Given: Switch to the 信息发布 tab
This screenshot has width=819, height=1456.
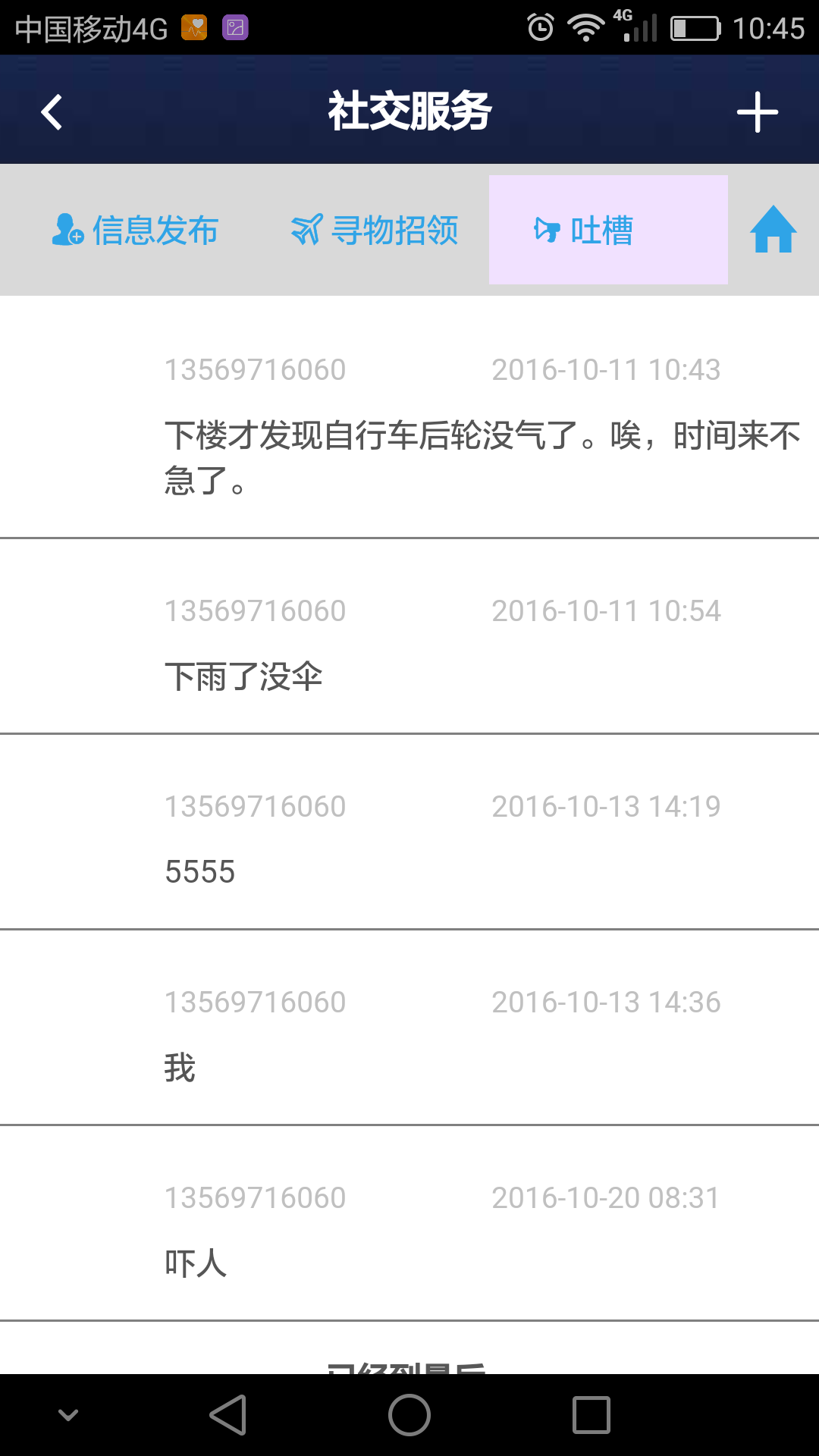Looking at the screenshot, I should (135, 230).
